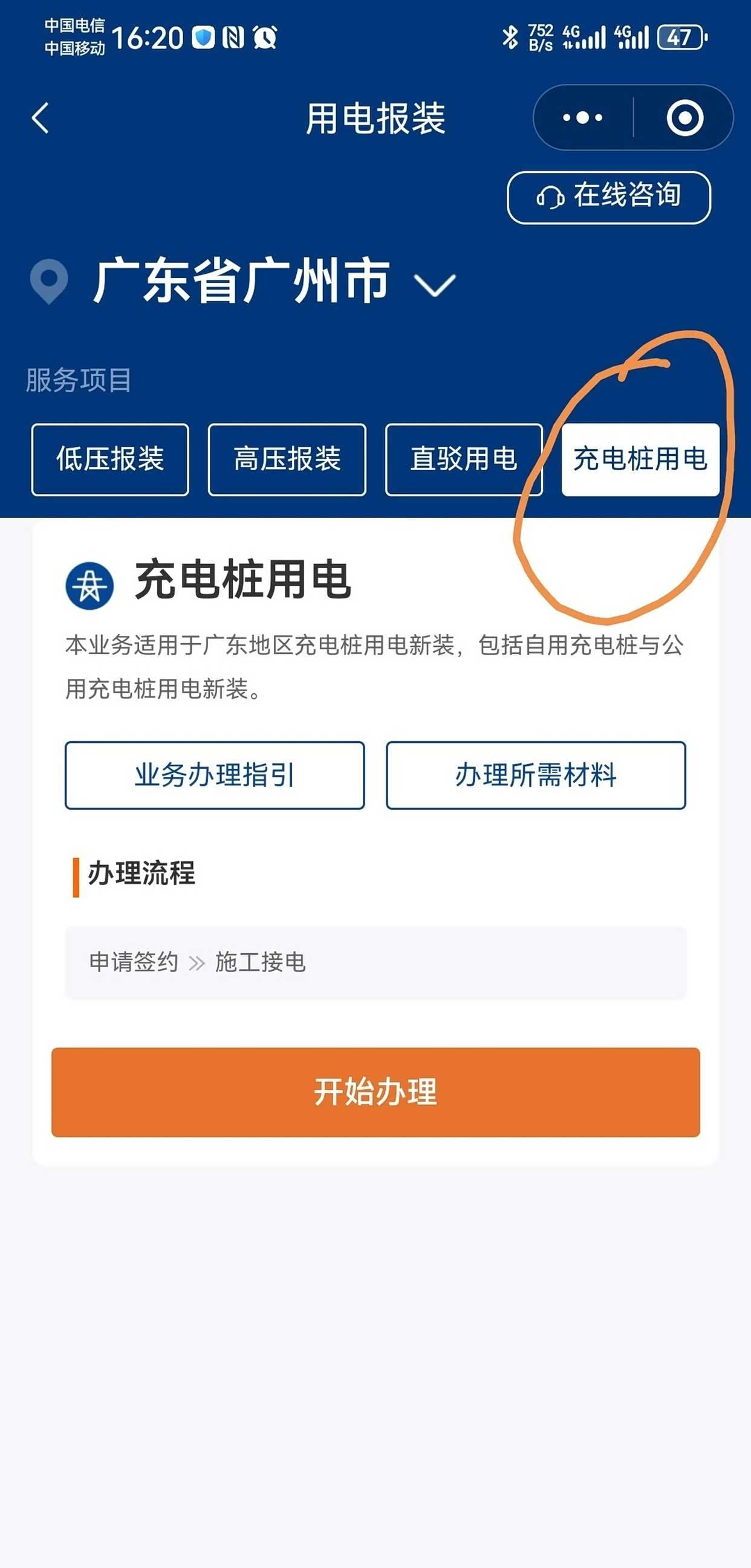The height and width of the screenshot is (1568, 751).
Task: Go back using the top-left arrow
Action: tap(40, 118)
